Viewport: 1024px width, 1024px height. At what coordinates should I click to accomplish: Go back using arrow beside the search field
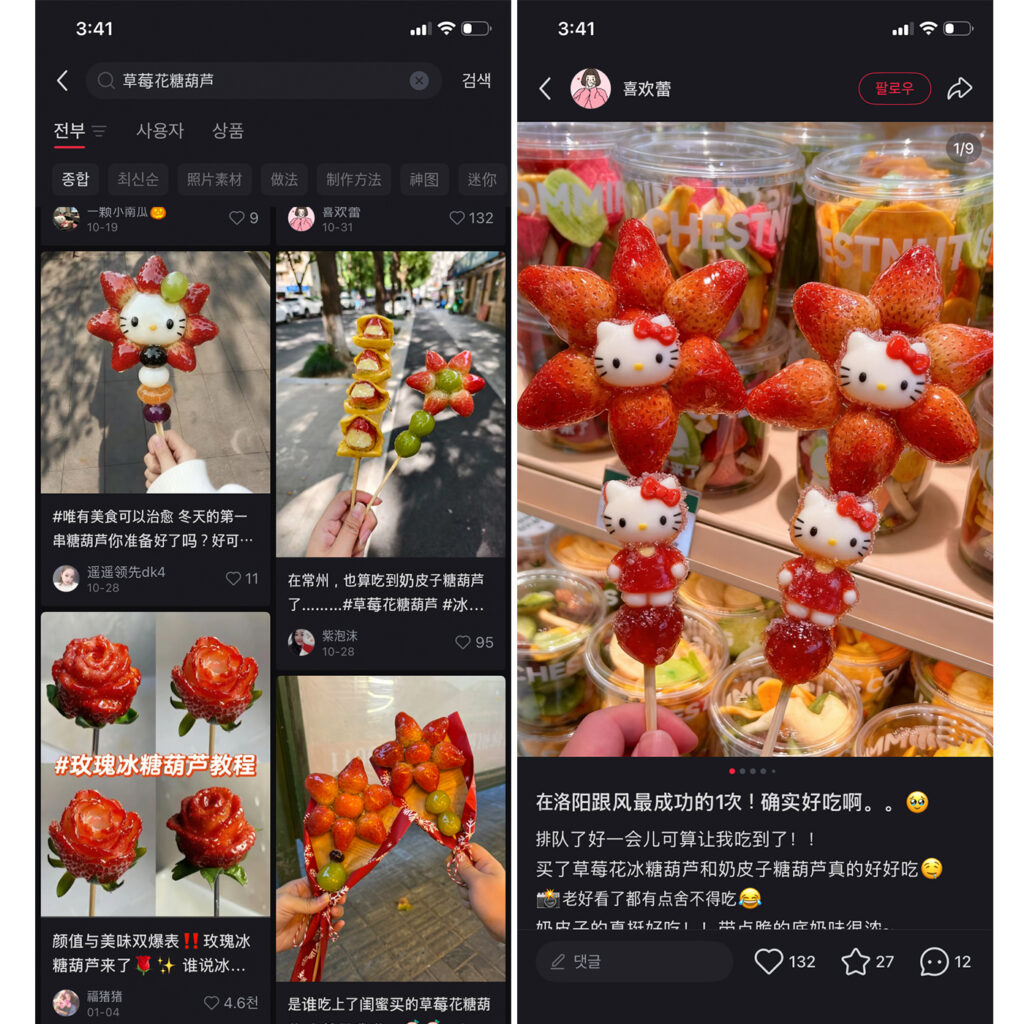pyautogui.click(x=63, y=81)
